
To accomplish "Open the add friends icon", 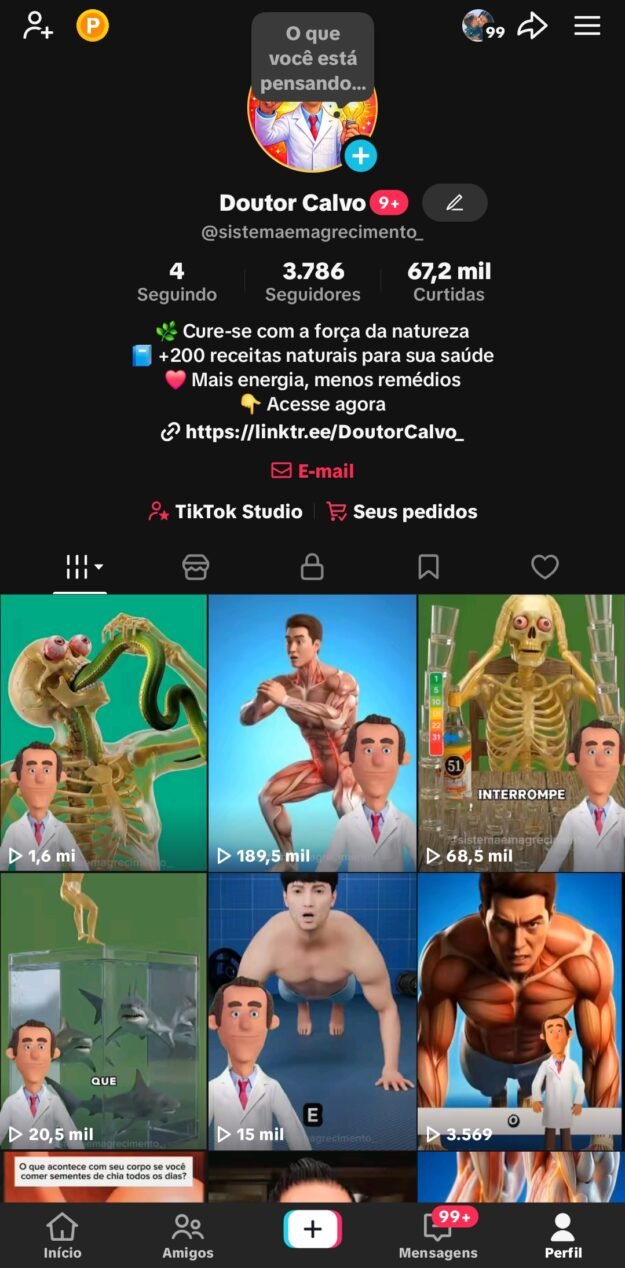I will [x=38, y=25].
